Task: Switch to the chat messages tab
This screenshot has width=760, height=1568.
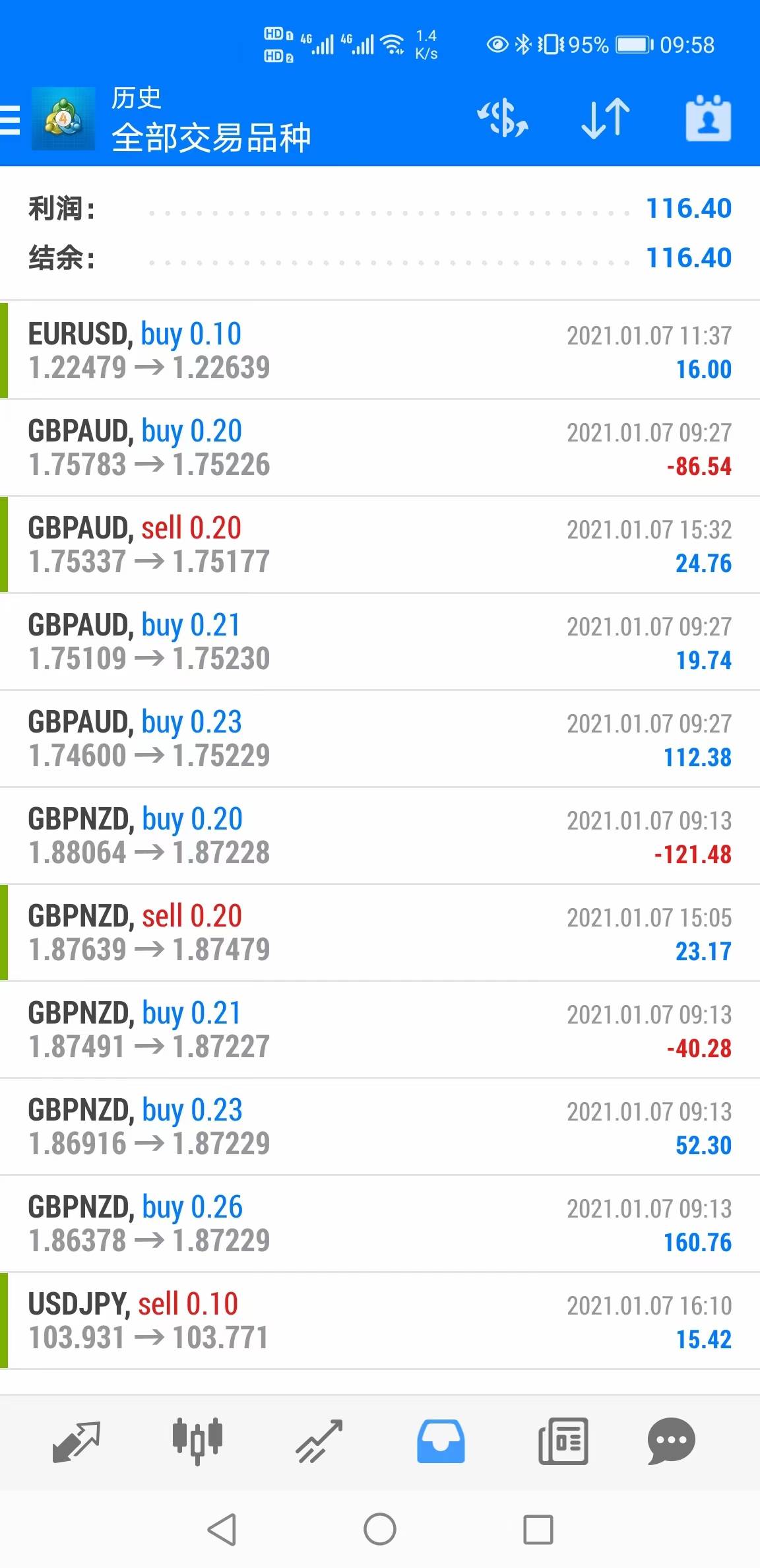Action: (x=672, y=1441)
